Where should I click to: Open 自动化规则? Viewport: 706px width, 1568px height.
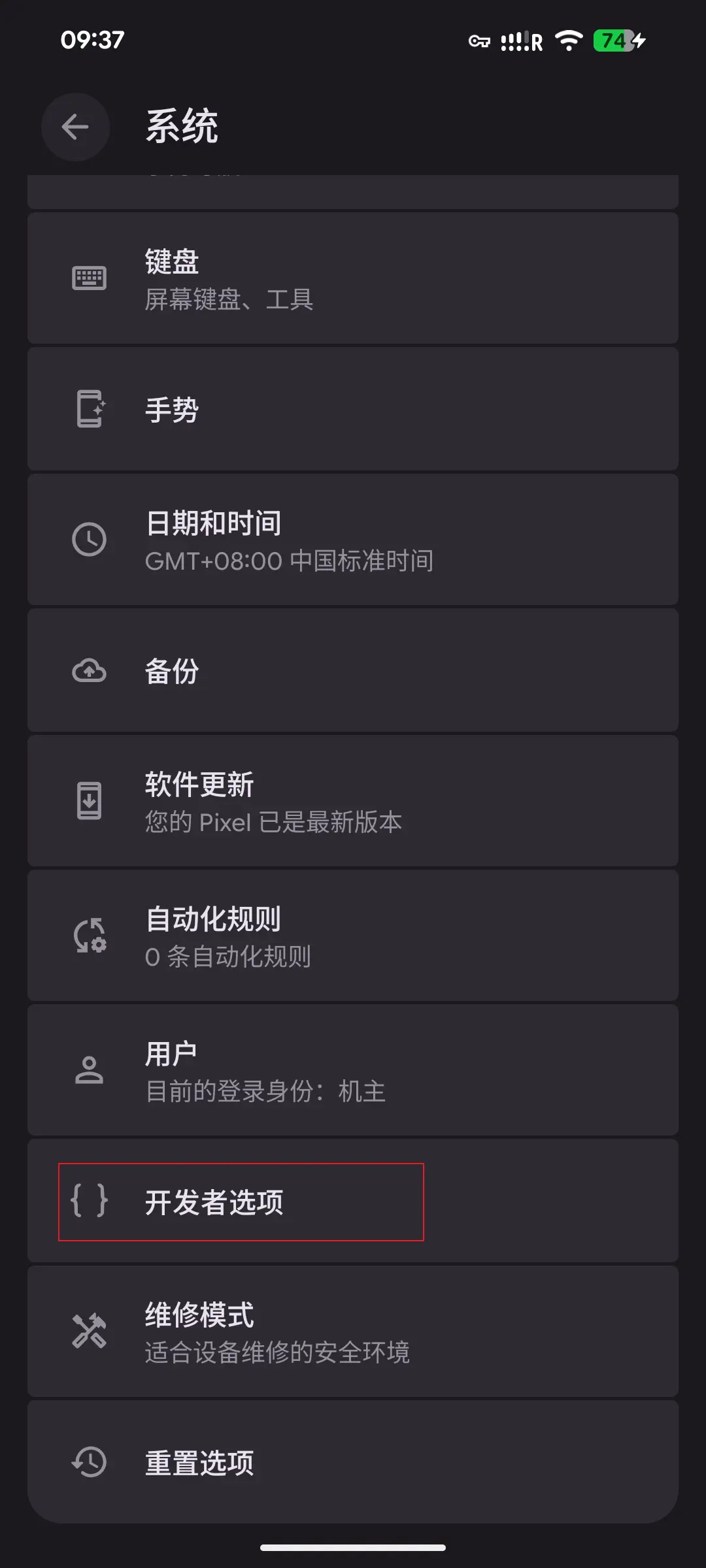click(x=353, y=936)
